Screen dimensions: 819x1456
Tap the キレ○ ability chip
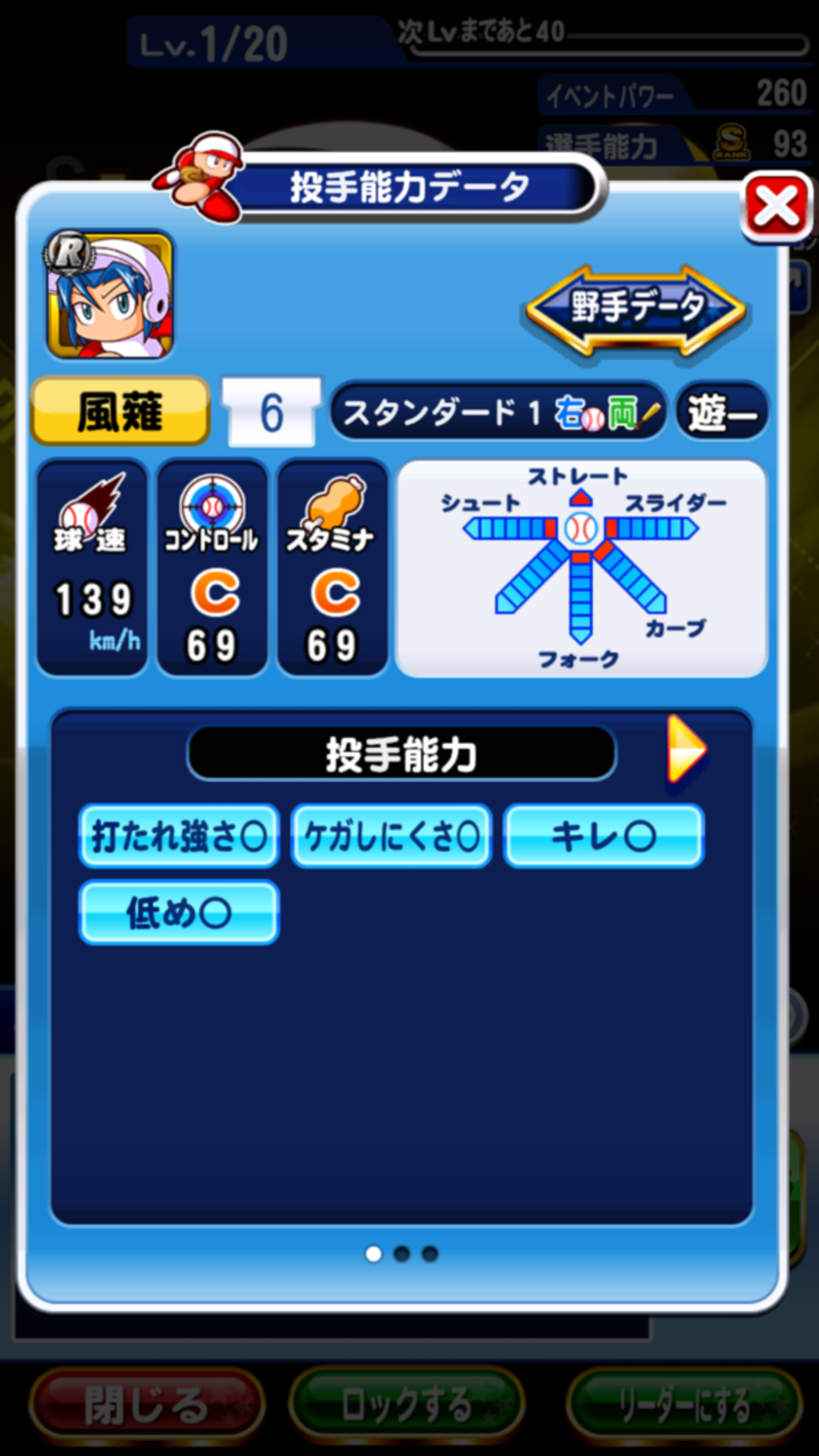pos(604,836)
